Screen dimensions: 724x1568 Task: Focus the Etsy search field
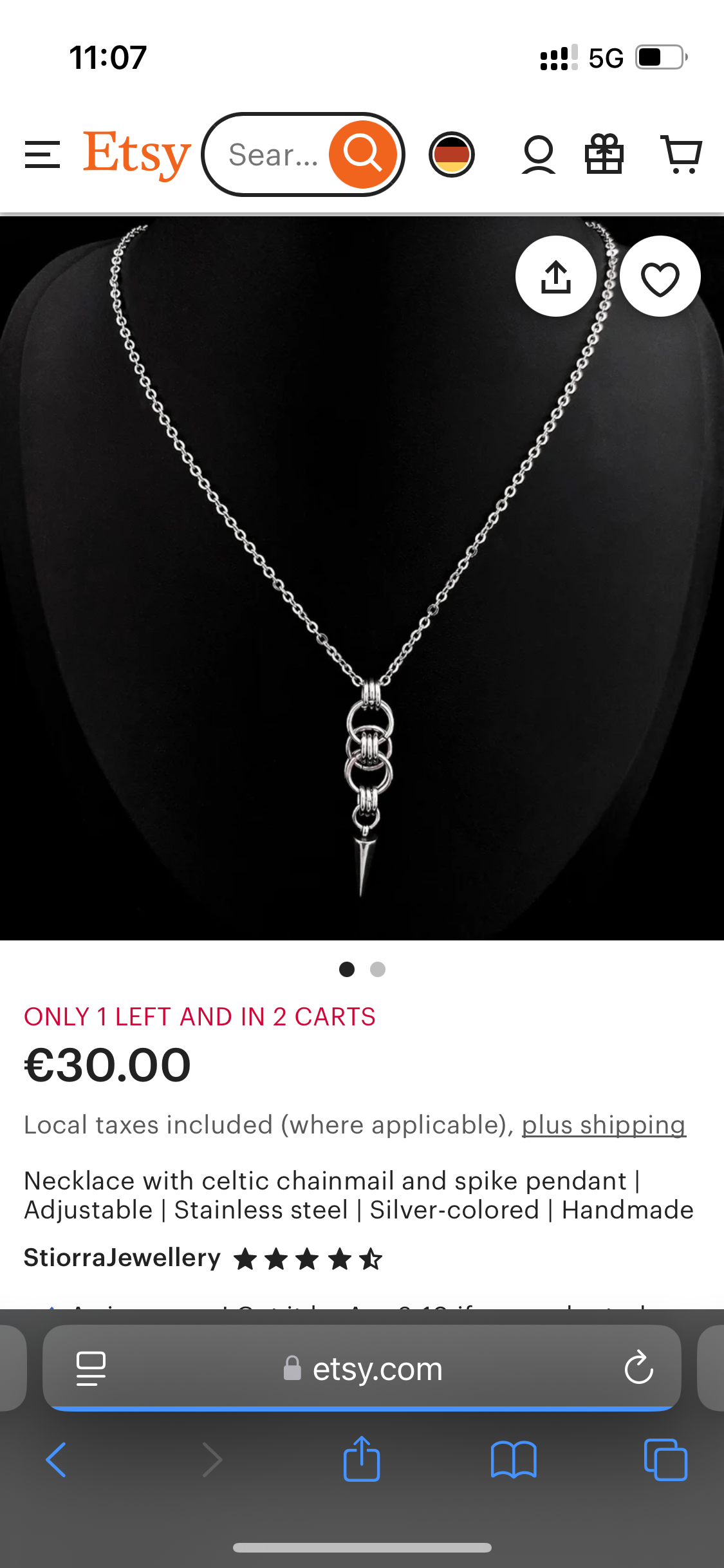click(x=273, y=155)
